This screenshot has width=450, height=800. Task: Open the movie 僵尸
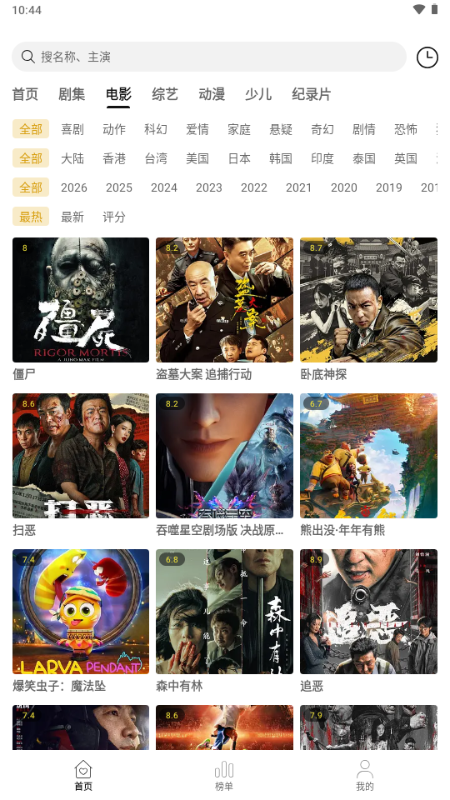81,309
